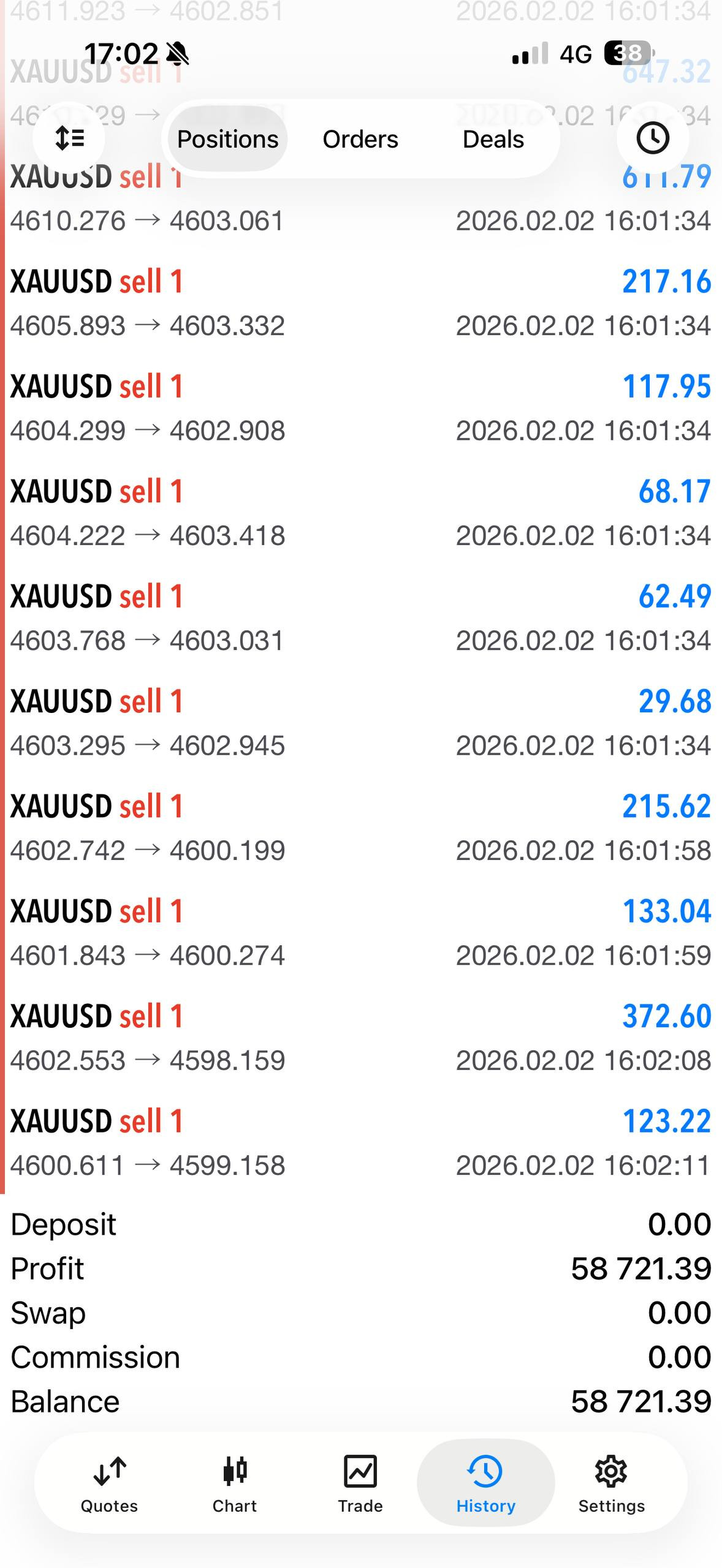Expand the XAUUSD position showing 117.95 profit
This screenshot has height=1568, width=722.
(360, 408)
